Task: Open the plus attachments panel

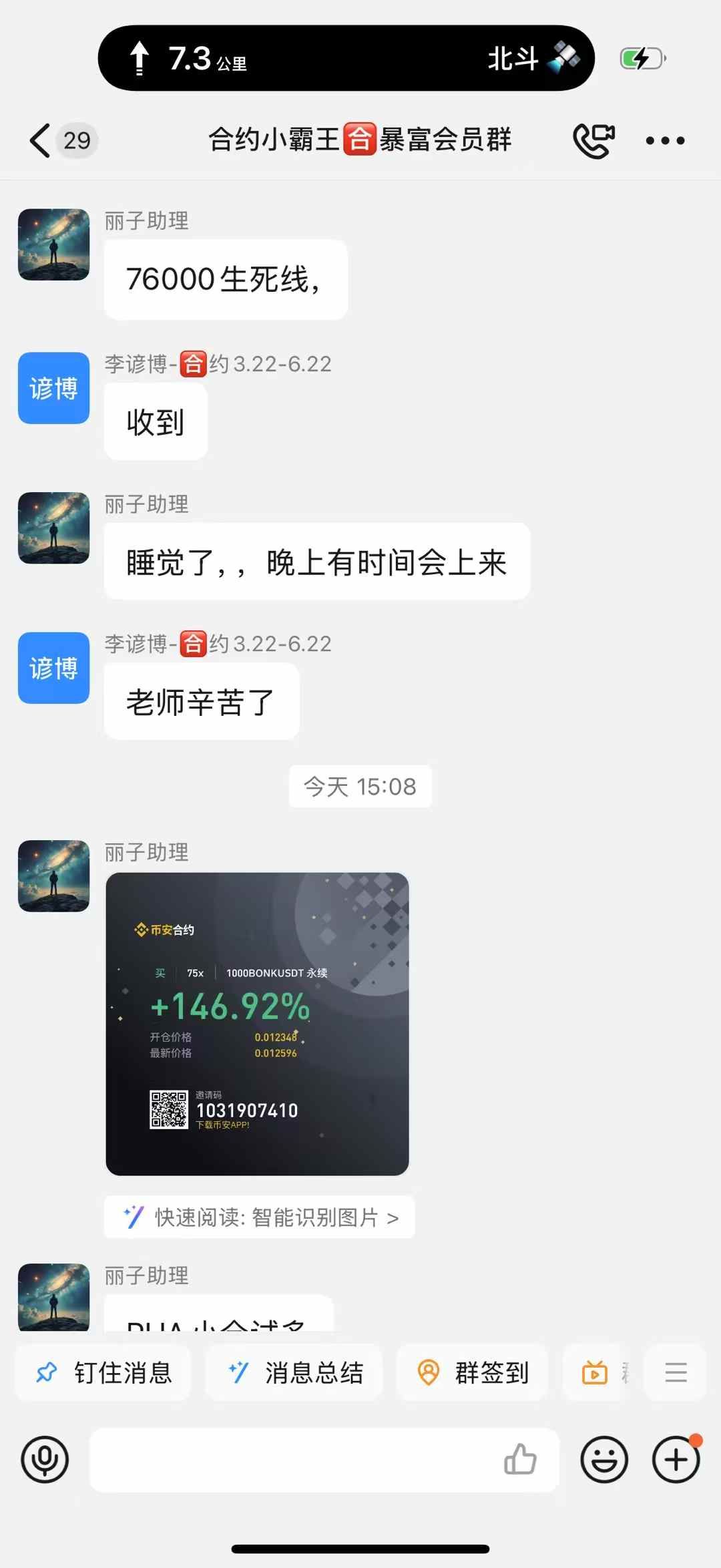Action: 676,1460
